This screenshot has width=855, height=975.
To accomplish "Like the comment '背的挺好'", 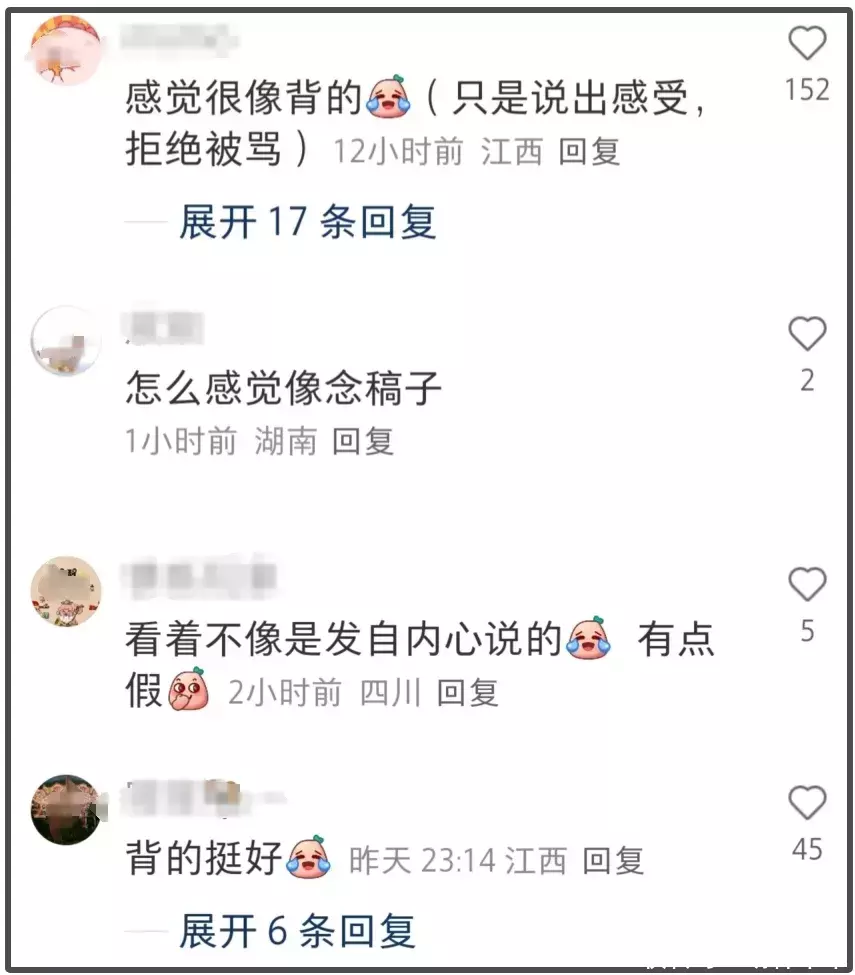I will [x=807, y=804].
